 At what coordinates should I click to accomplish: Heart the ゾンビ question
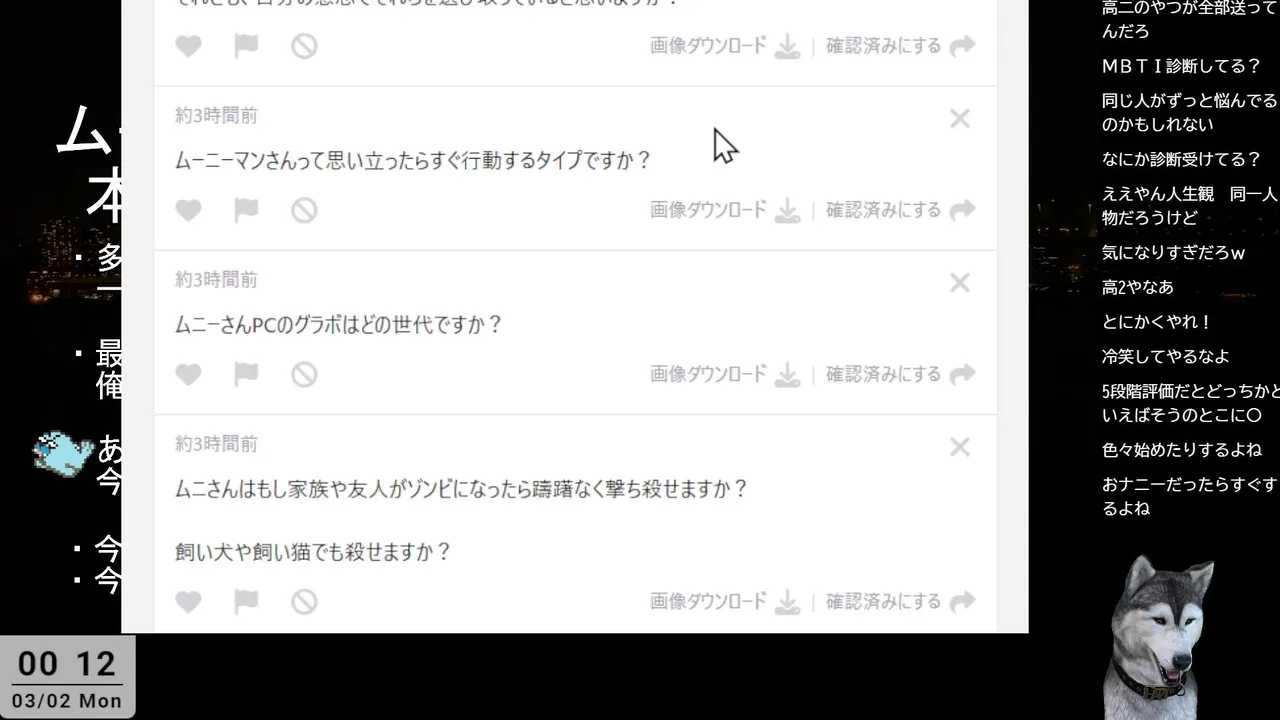click(188, 601)
